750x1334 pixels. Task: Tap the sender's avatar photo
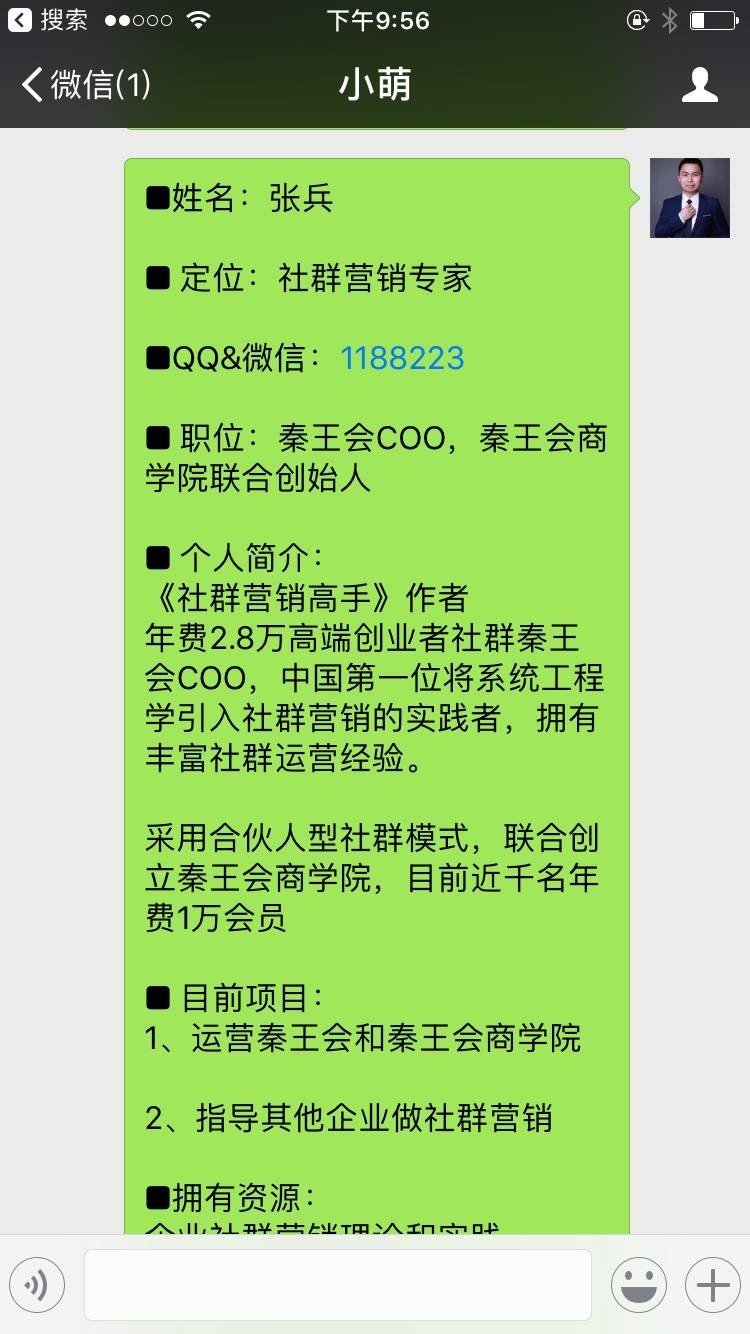690,198
